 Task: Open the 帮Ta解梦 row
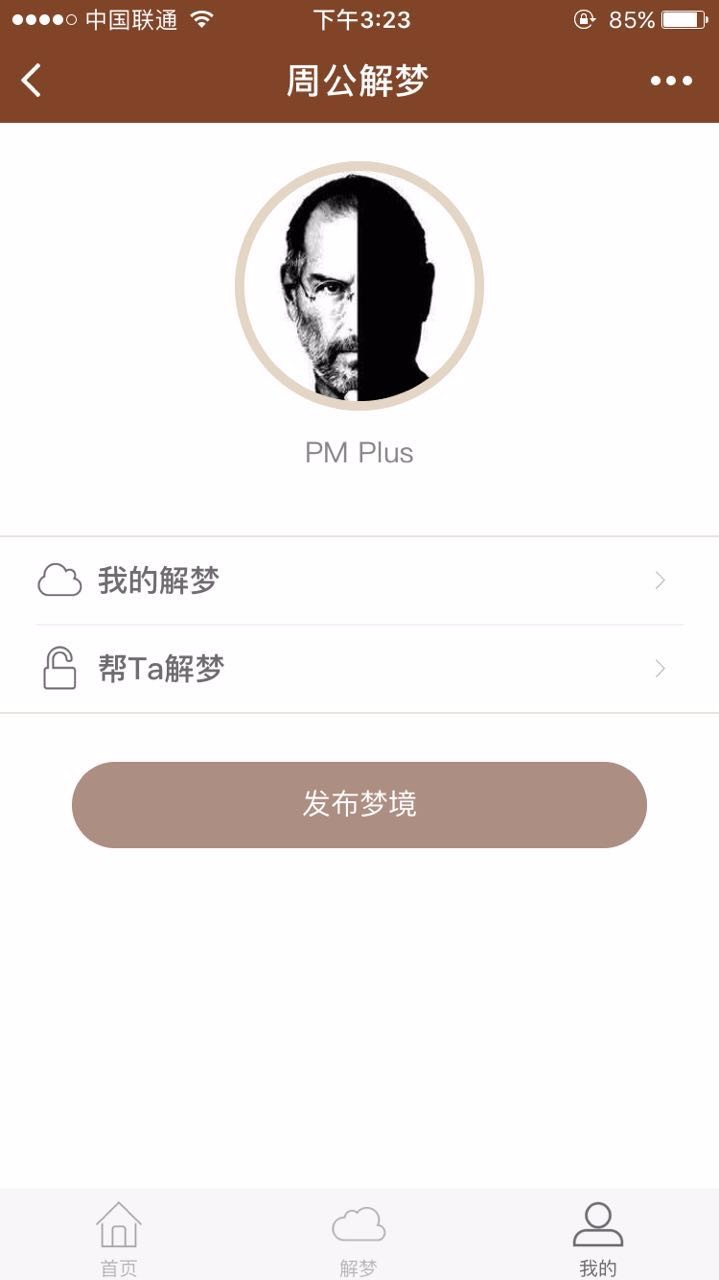pyautogui.click(x=359, y=669)
